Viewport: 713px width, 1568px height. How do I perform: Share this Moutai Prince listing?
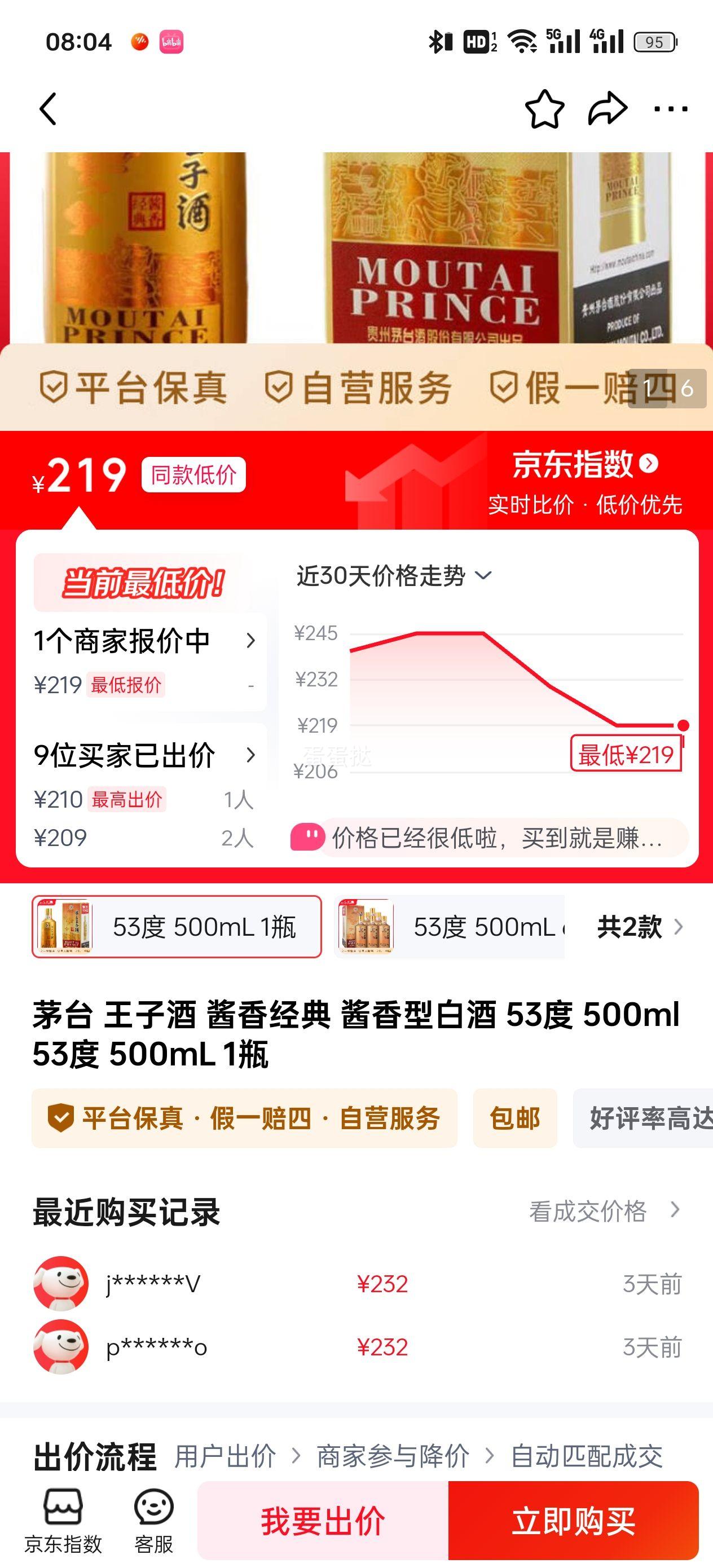(607, 109)
